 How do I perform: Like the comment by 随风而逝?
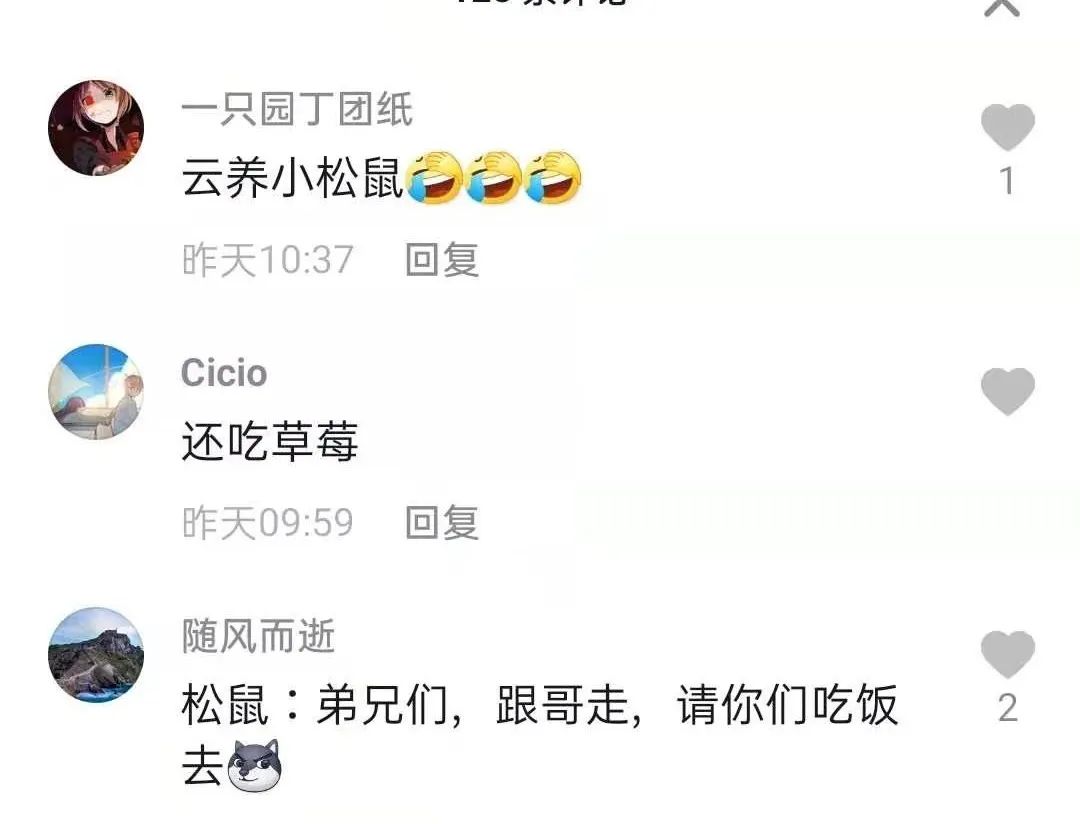coord(1007,655)
